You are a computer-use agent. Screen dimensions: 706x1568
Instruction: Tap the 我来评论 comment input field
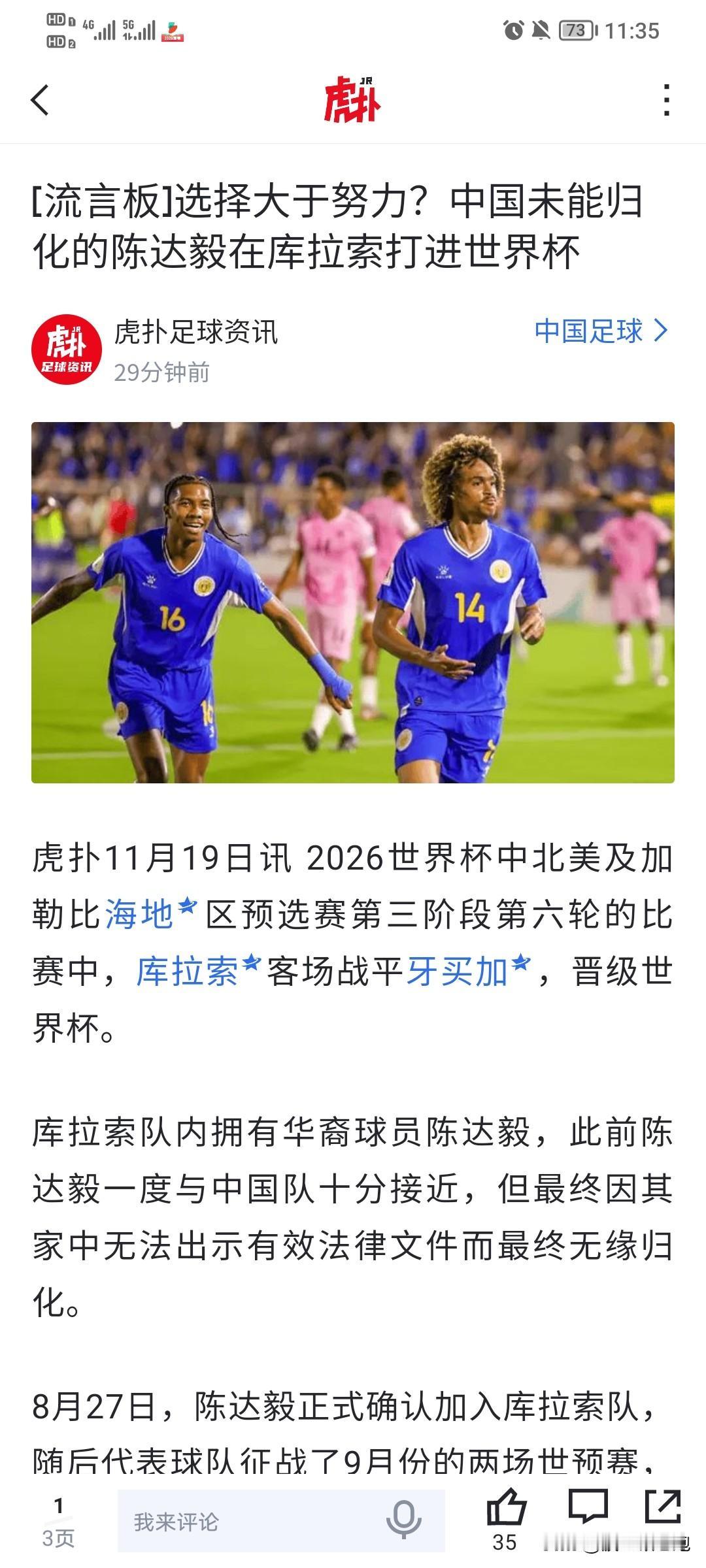tap(216, 1517)
